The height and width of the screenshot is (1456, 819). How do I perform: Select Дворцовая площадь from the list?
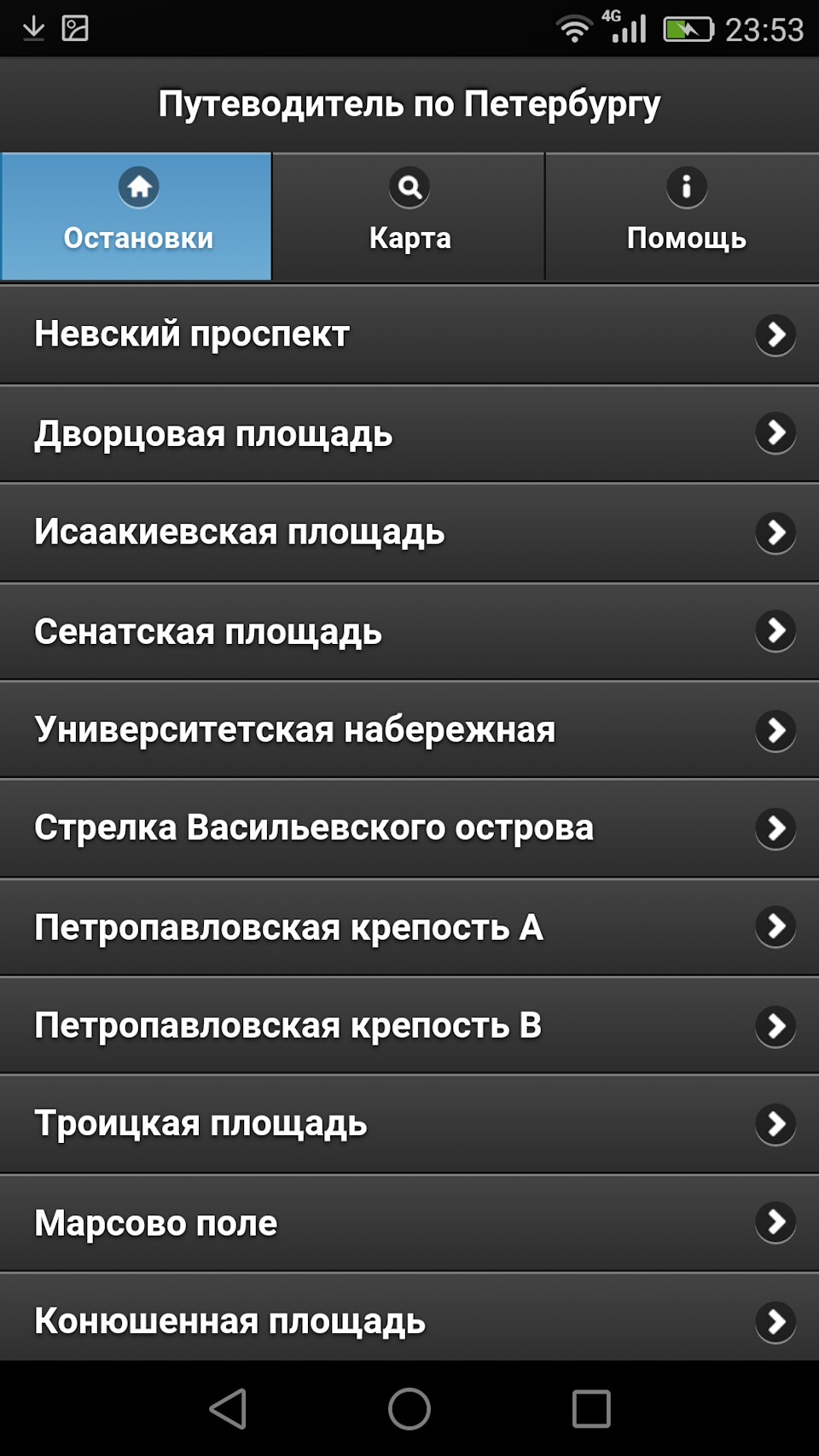409,433
